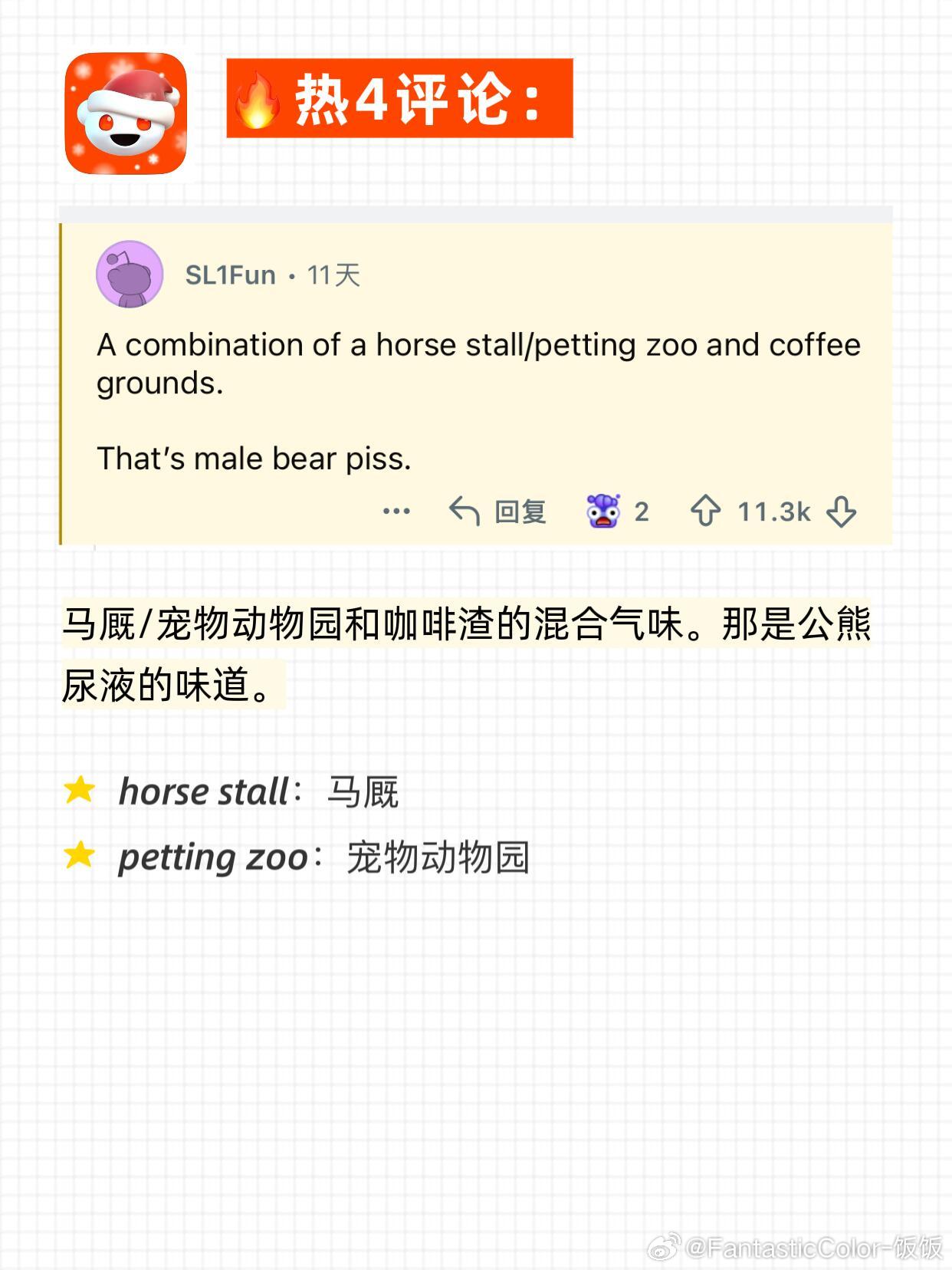952x1270 pixels.
Task: Select the 回复 reply menu item
Action: (x=522, y=511)
